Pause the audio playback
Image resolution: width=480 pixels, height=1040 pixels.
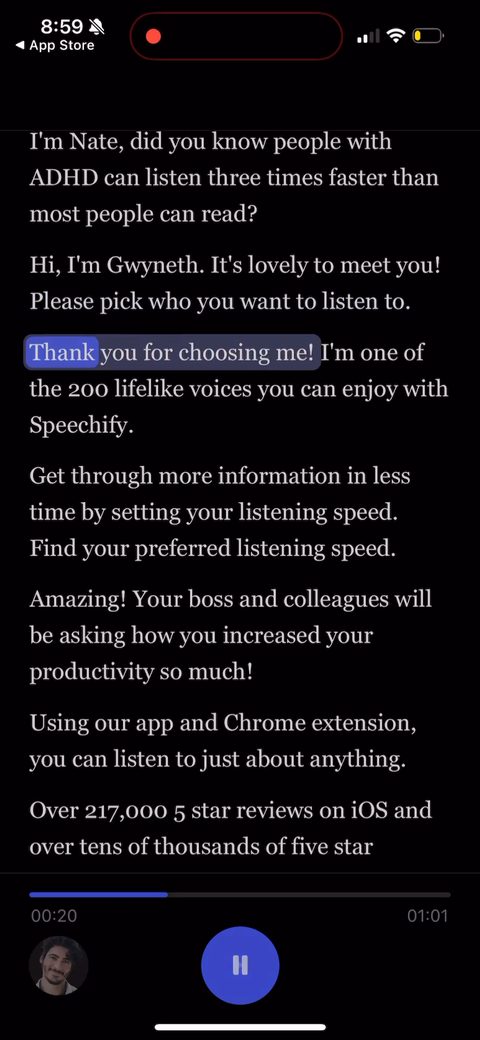(240, 965)
